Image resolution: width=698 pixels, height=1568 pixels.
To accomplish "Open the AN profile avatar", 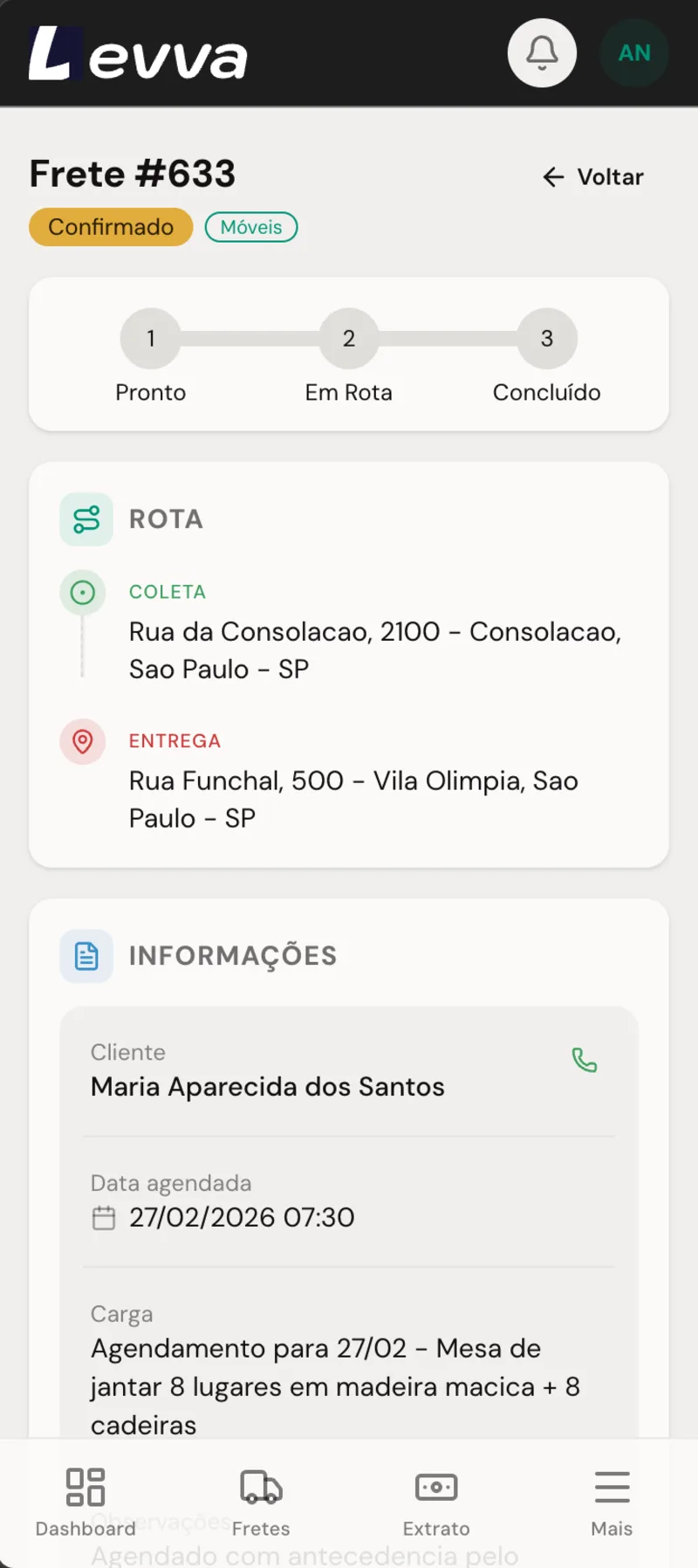I will tap(634, 52).
